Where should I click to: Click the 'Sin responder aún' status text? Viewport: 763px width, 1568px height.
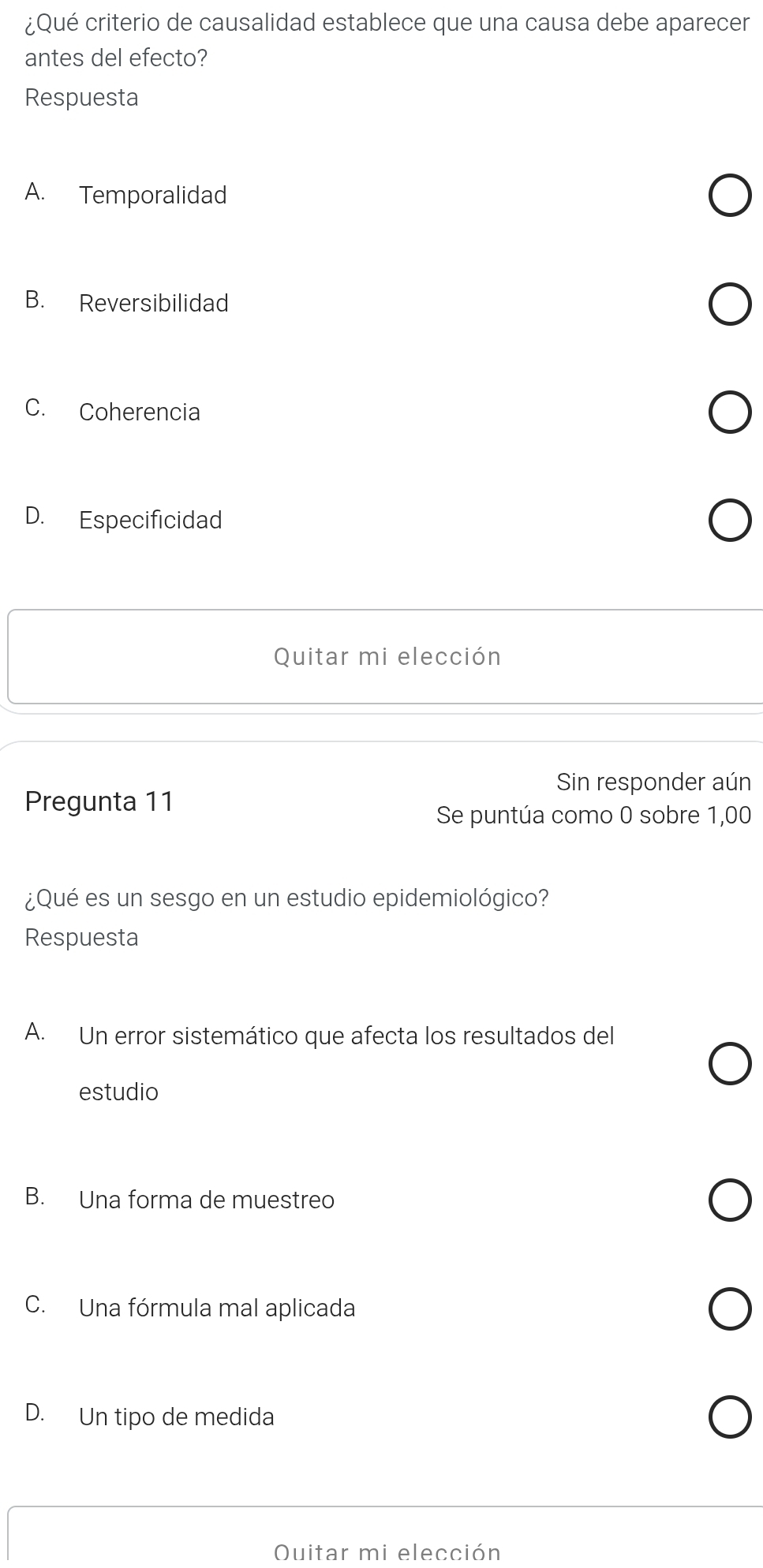pos(653,782)
